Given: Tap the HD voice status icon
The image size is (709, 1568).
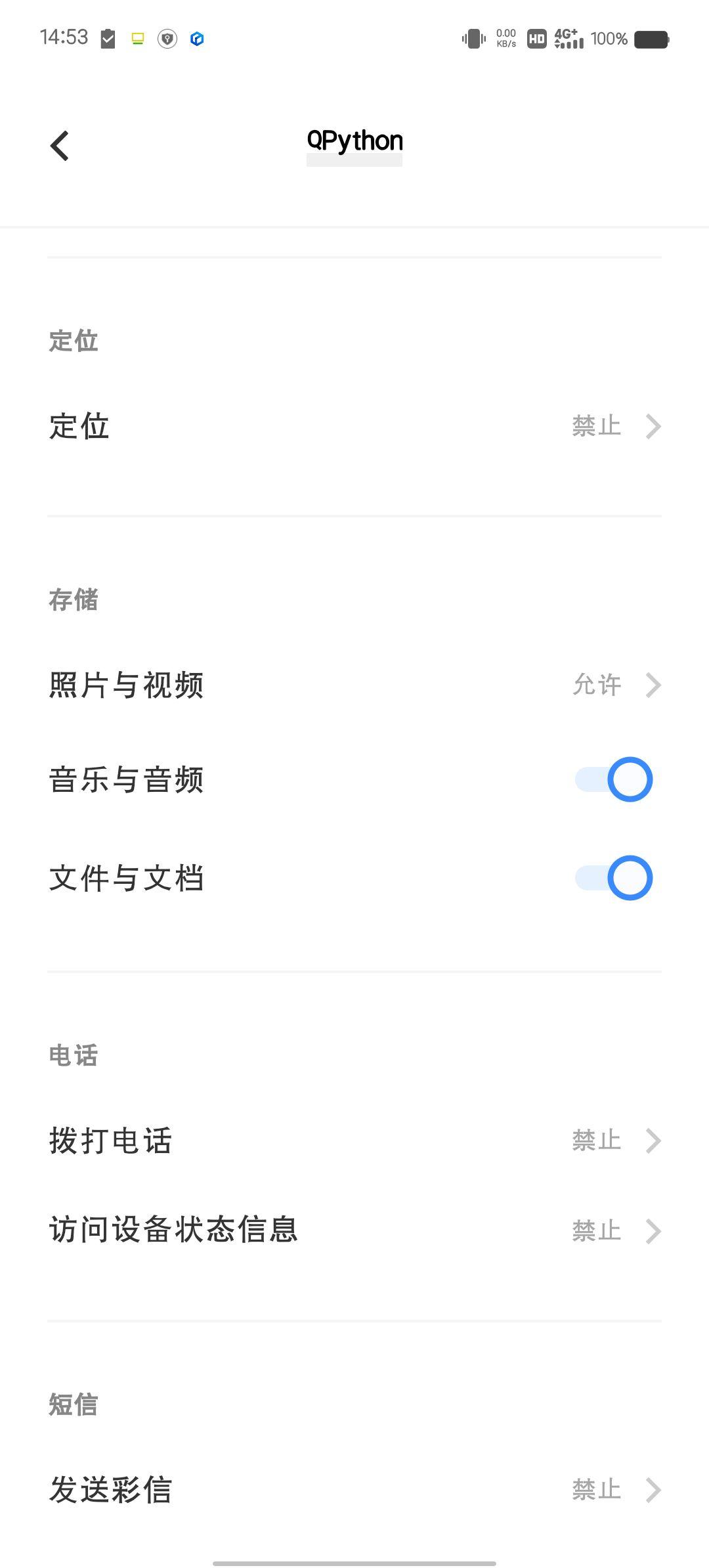Looking at the screenshot, I should [536, 39].
